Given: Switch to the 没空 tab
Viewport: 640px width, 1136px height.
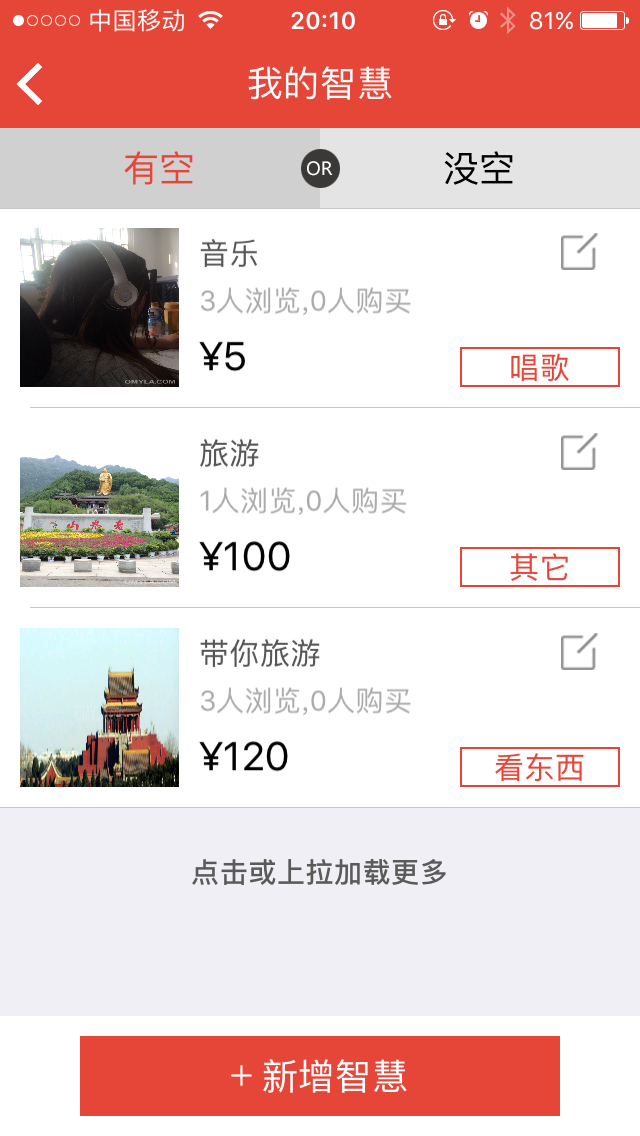Looking at the screenshot, I should coord(479,169).
